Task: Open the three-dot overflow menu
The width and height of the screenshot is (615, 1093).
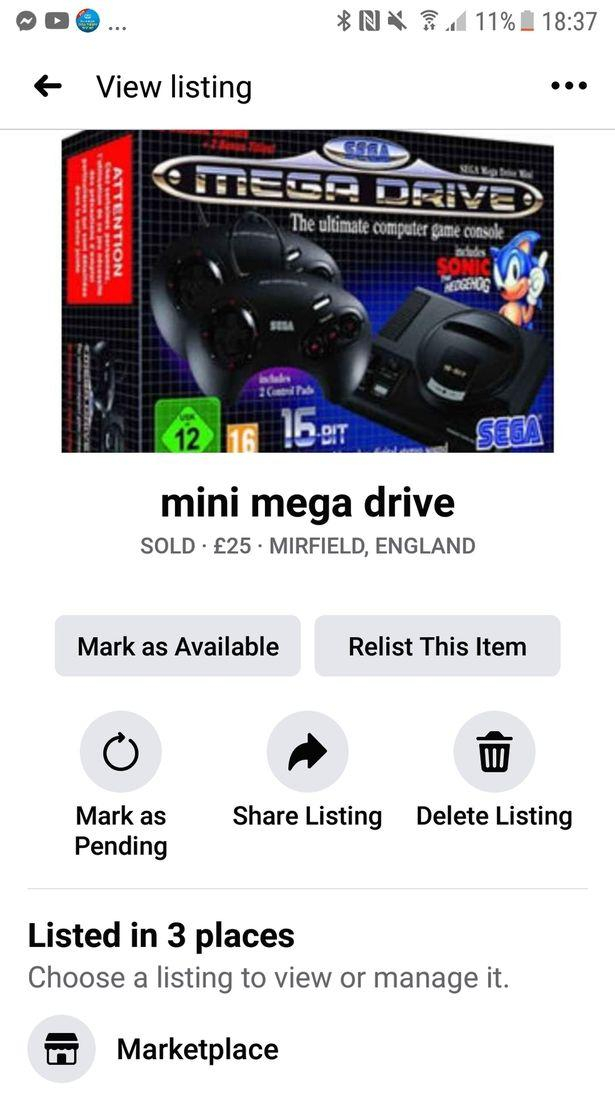Action: [x=569, y=87]
